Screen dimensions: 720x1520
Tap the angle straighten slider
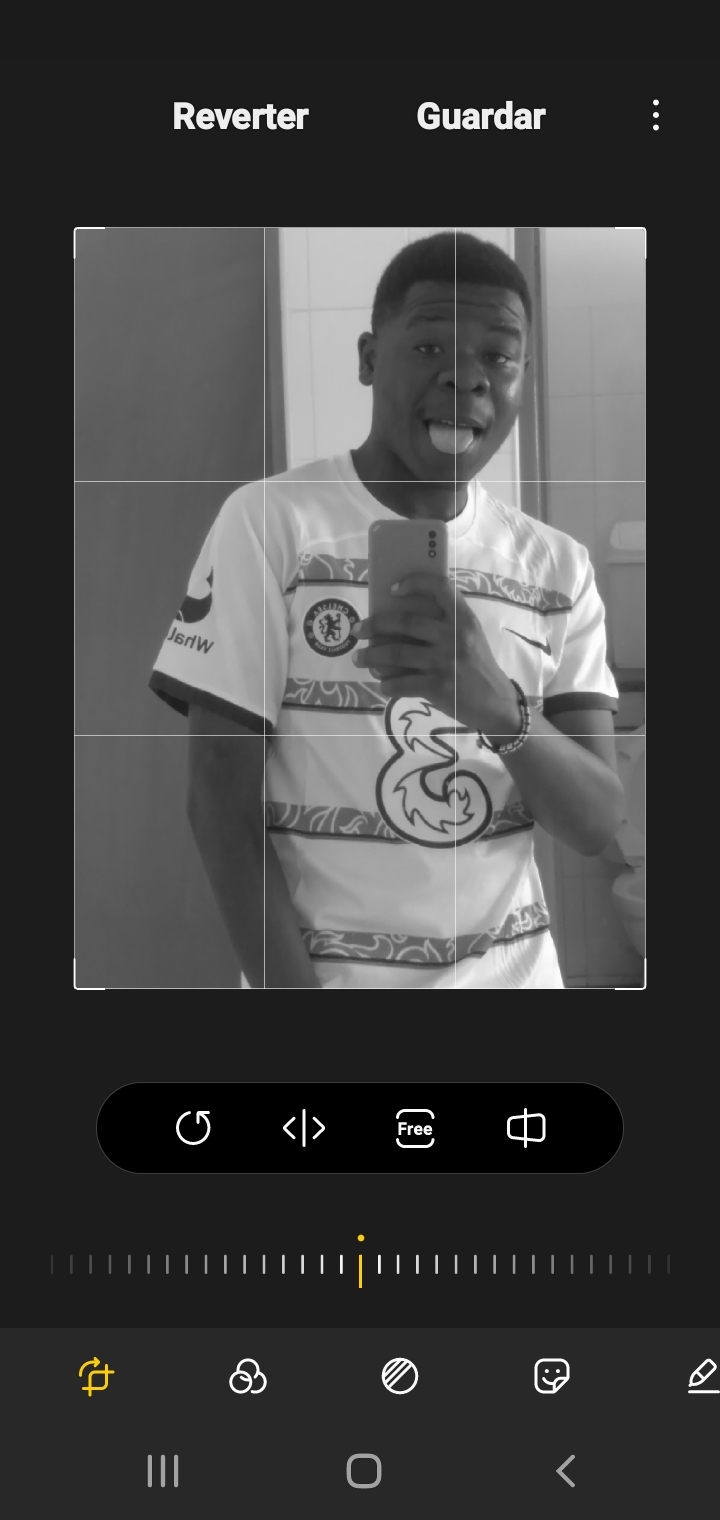pos(360,1266)
